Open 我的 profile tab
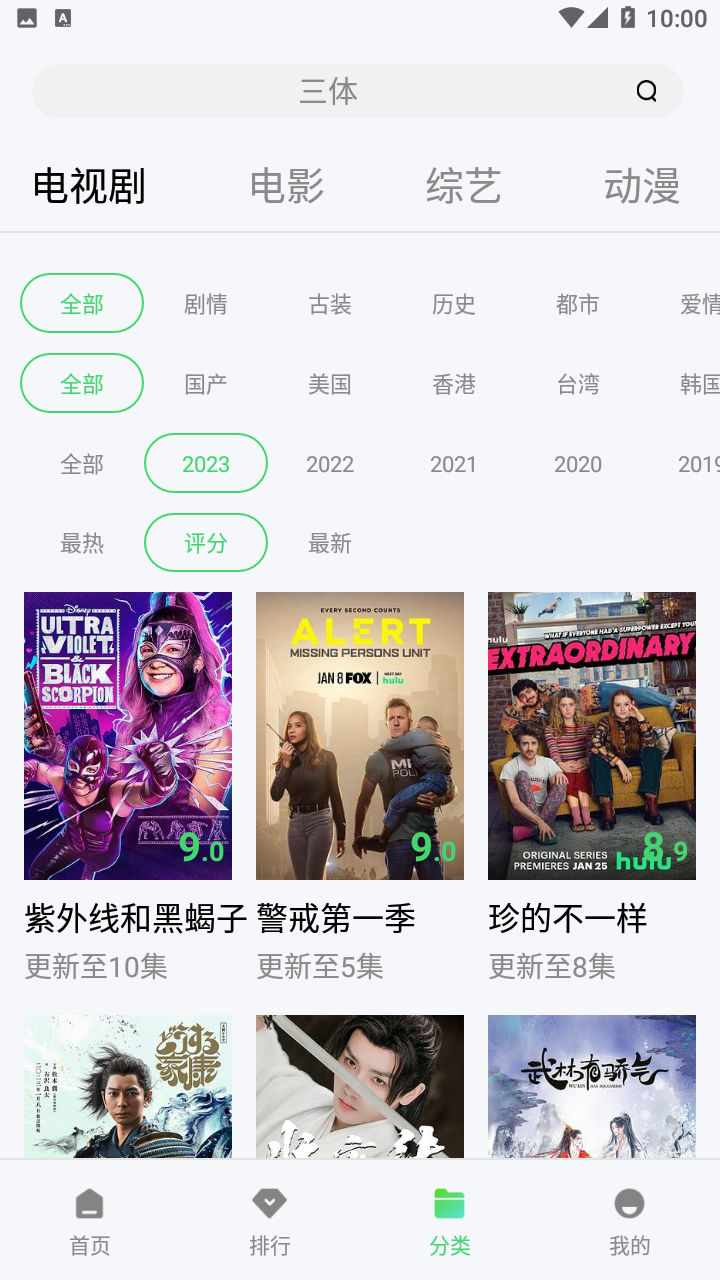The image size is (720, 1280). click(x=630, y=1221)
